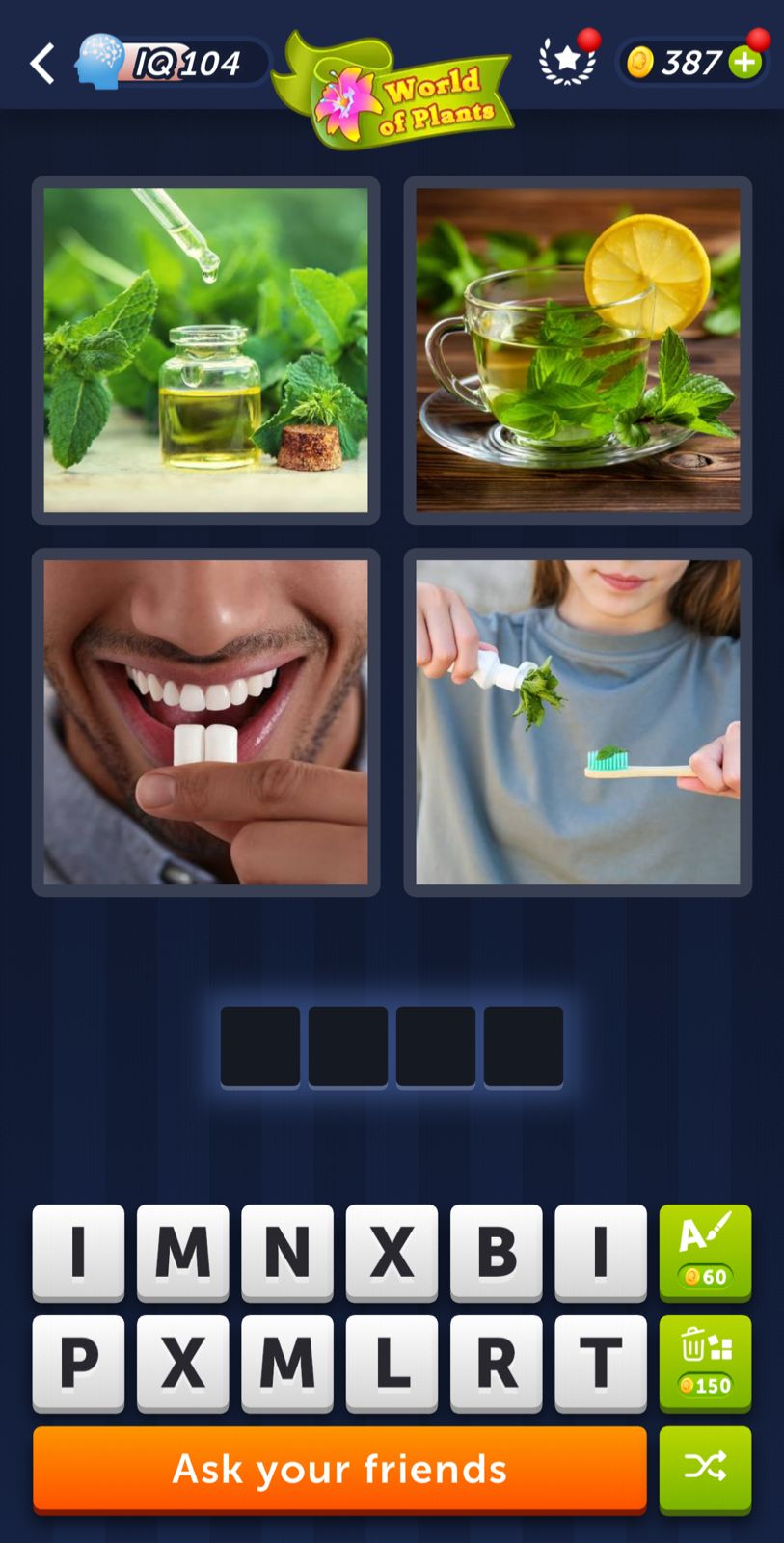Use the remove letters hint for 150 coins
The width and height of the screenshot is (784, 1543).
coord(705,1362)
